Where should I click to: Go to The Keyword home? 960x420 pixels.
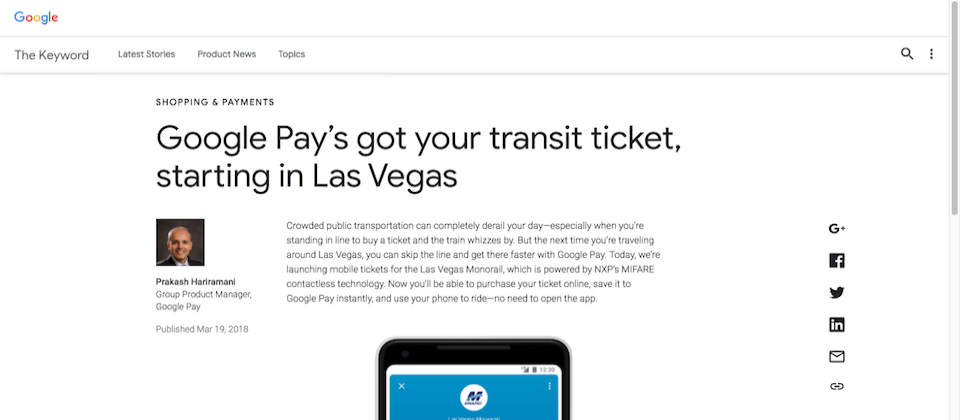51,55
